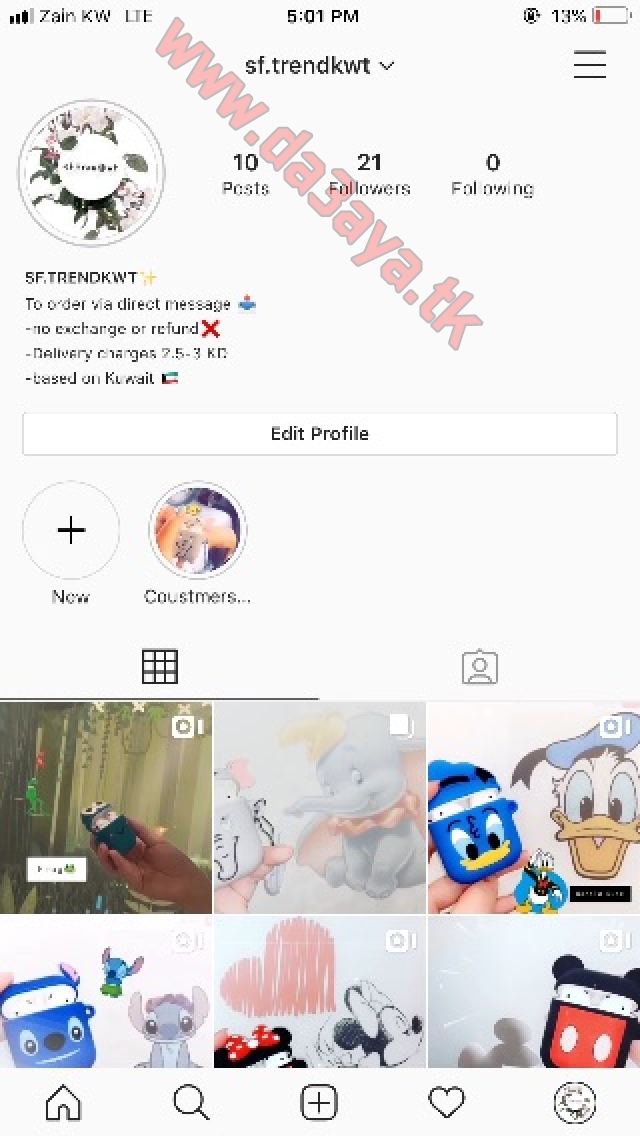Open the search and explore tab
The width and height of the screenshot is (640, 1136).
coord(191,1102)
